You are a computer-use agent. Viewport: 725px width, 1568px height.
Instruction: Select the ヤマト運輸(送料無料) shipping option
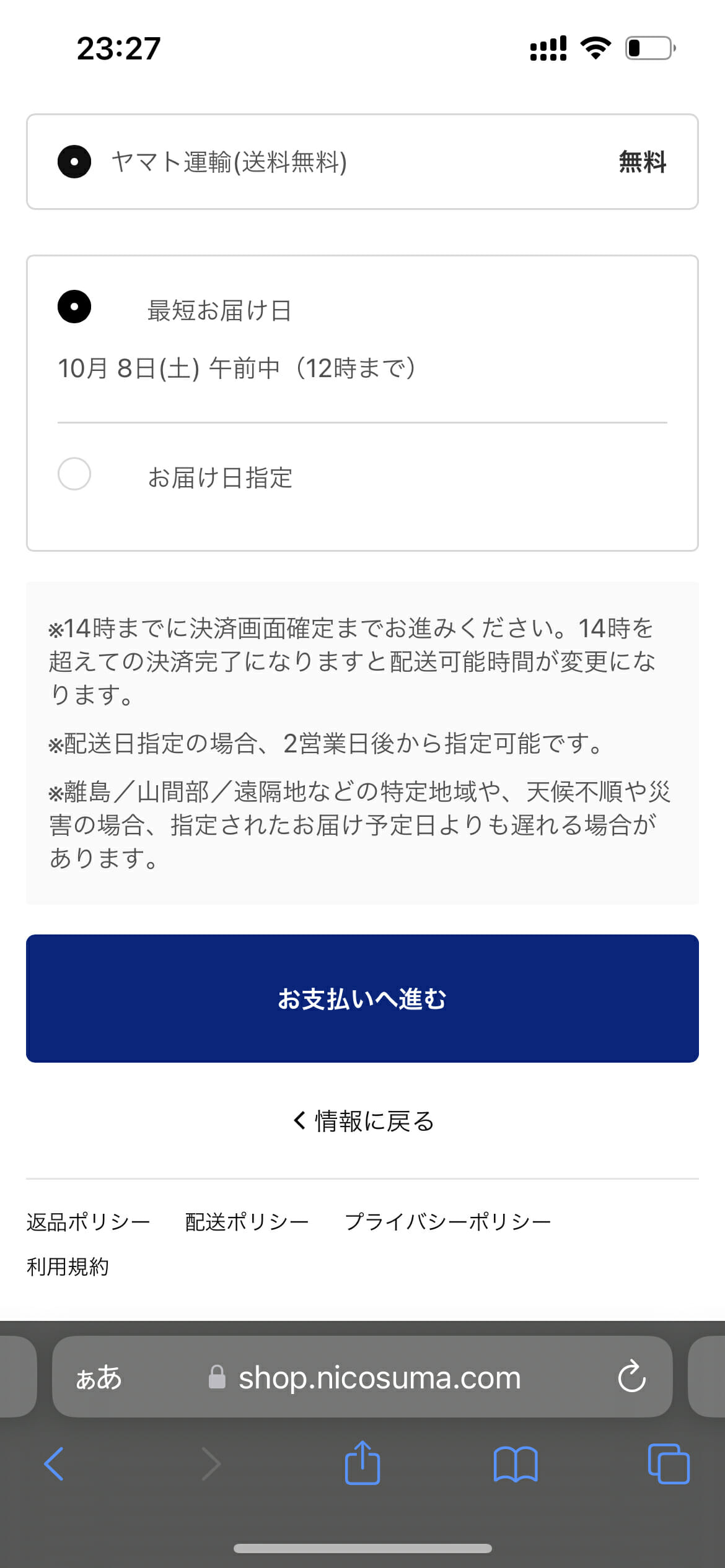coord(74,162)
